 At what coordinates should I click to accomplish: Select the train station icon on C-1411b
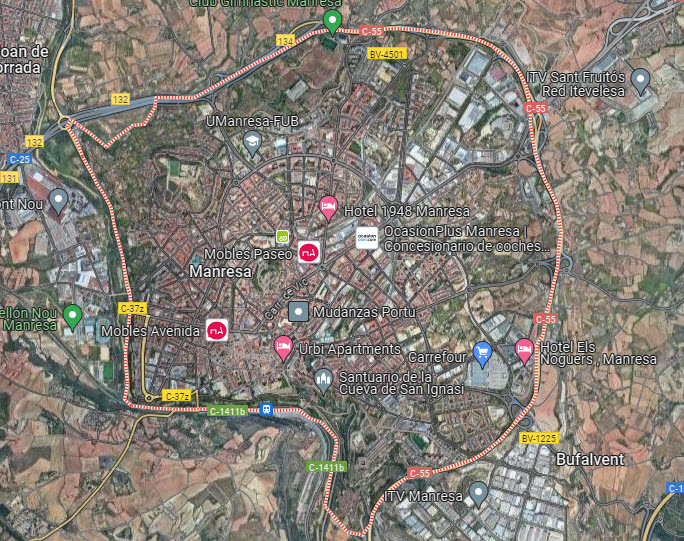(x=267, y=409)
